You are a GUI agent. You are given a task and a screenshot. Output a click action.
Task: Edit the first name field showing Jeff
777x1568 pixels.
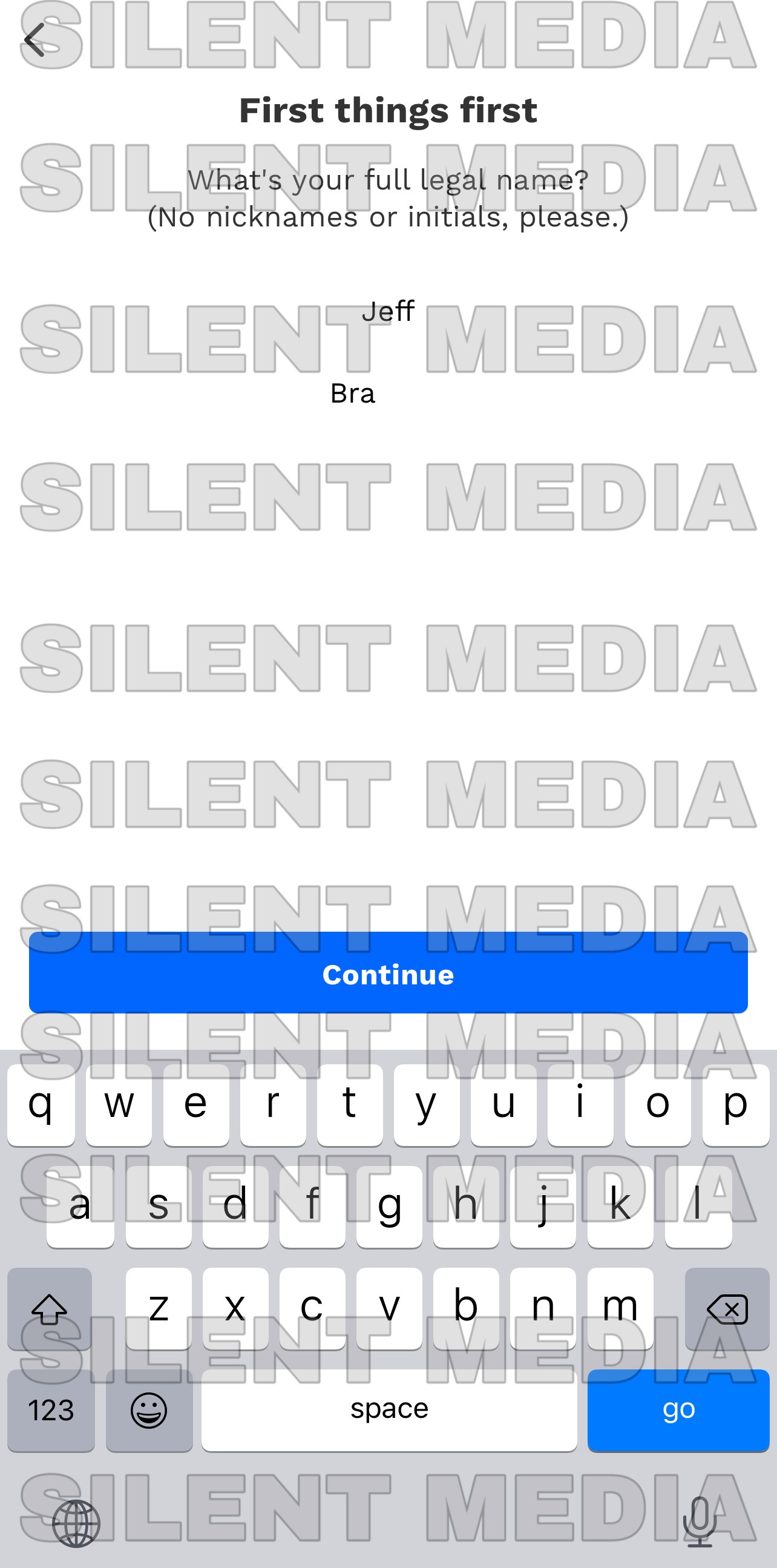(x=388, y=312)
